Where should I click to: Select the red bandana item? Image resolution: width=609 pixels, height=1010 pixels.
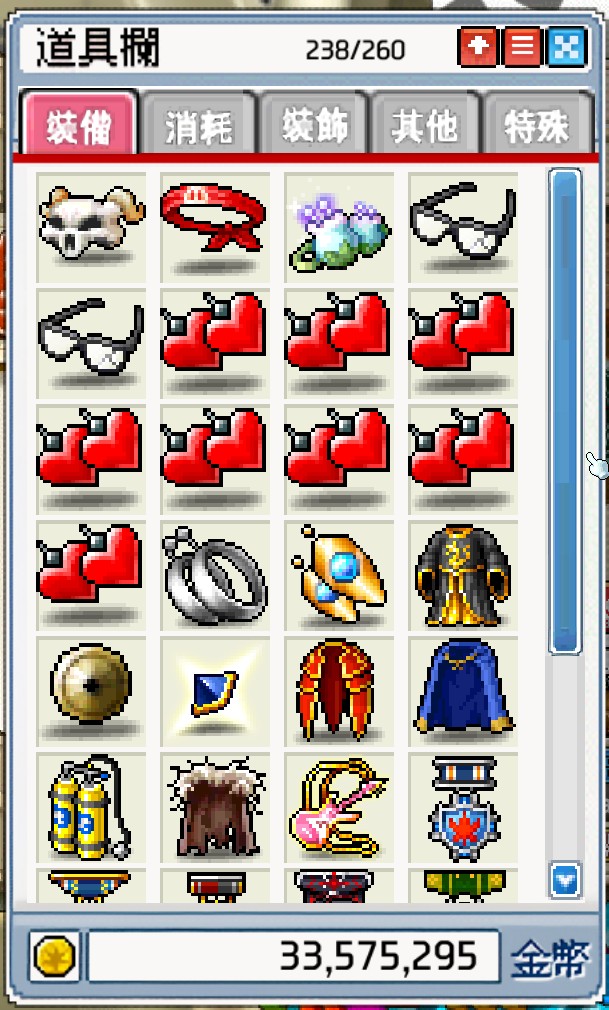point(214,221)
